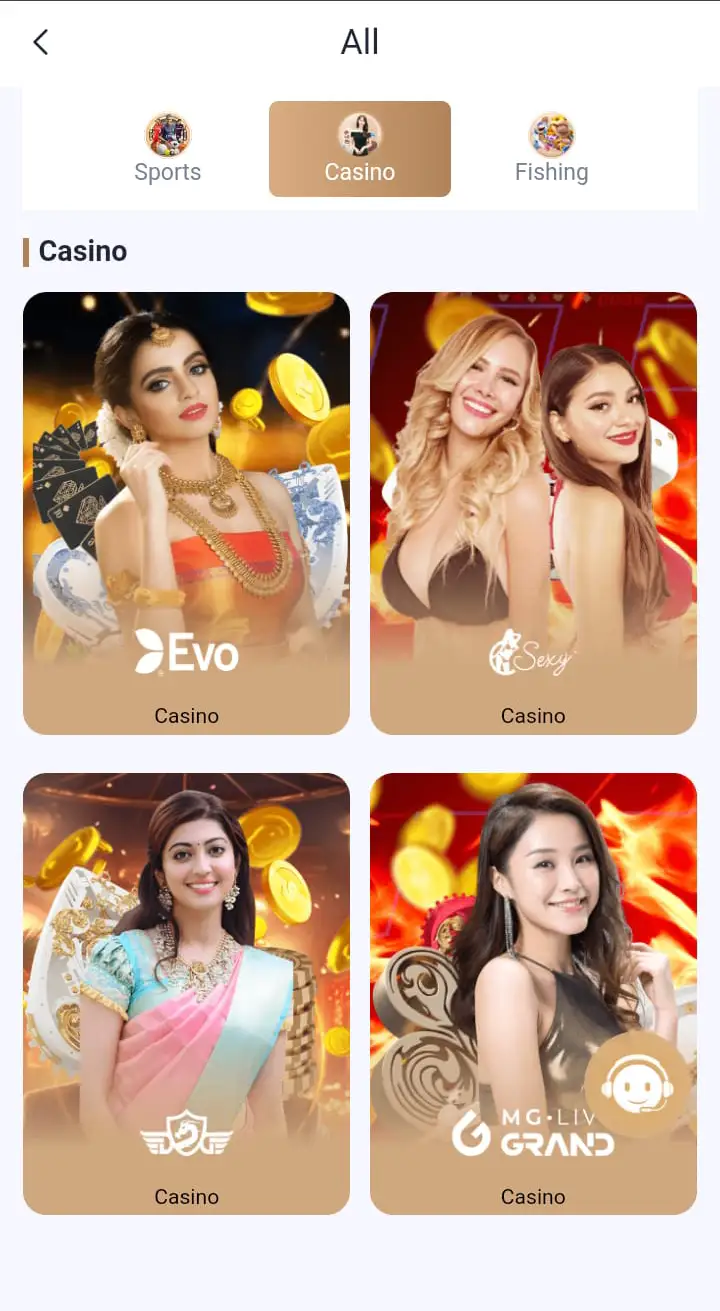
Task: Go back using the top-left arrow
Action: click(x=40, y=42)
